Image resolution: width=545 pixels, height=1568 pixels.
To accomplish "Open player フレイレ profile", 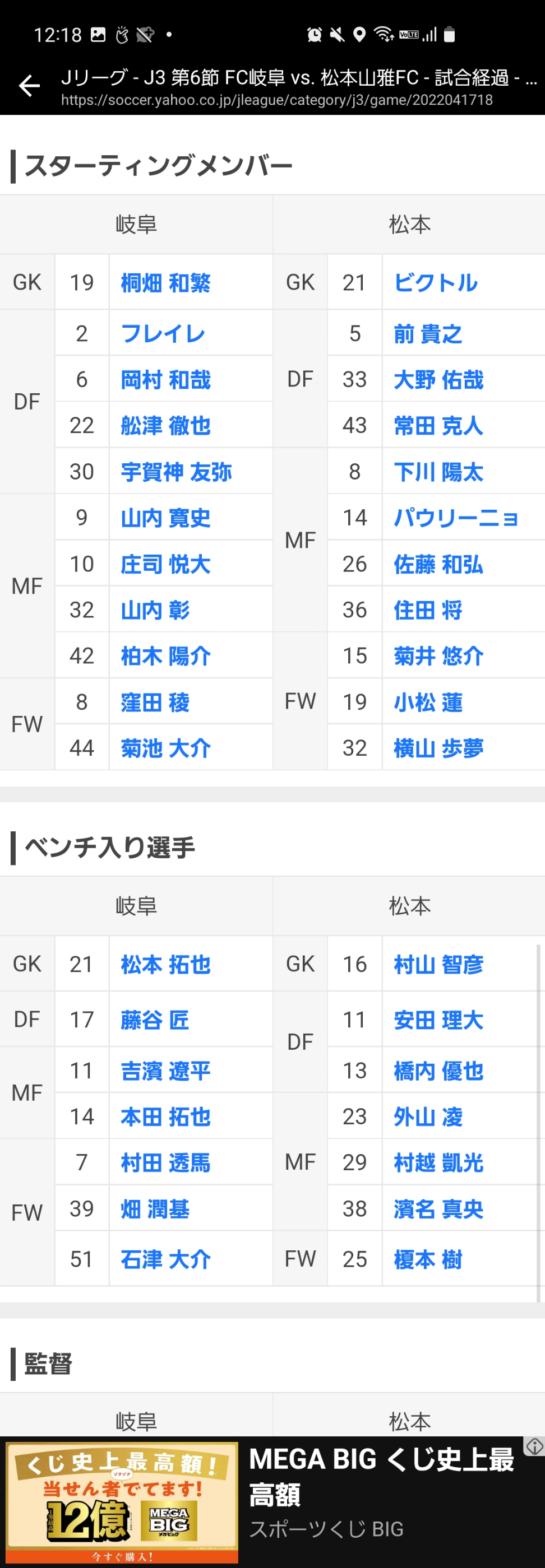I will pos(163,333).
